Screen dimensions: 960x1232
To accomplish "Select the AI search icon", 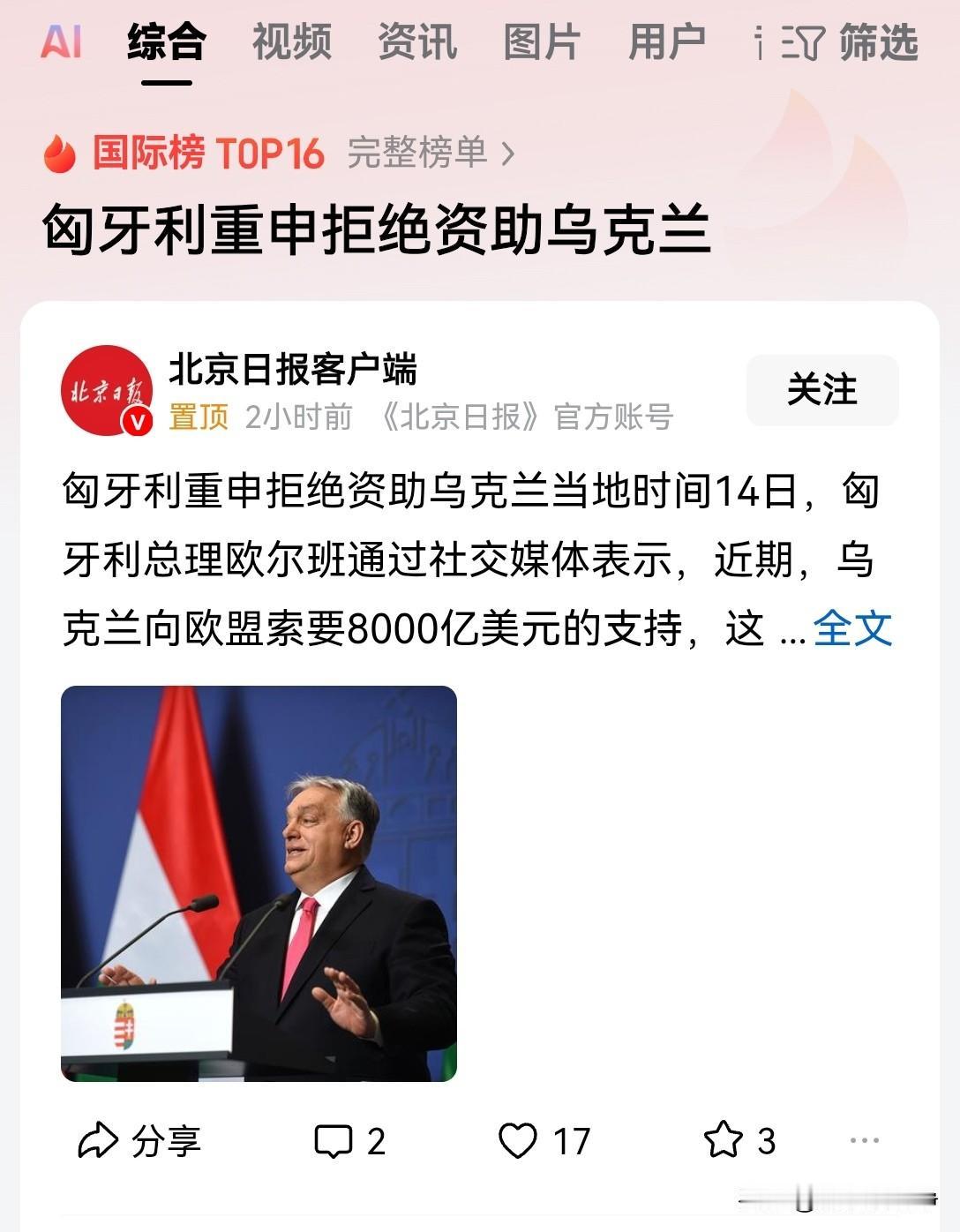I will [x=62, y=41].
